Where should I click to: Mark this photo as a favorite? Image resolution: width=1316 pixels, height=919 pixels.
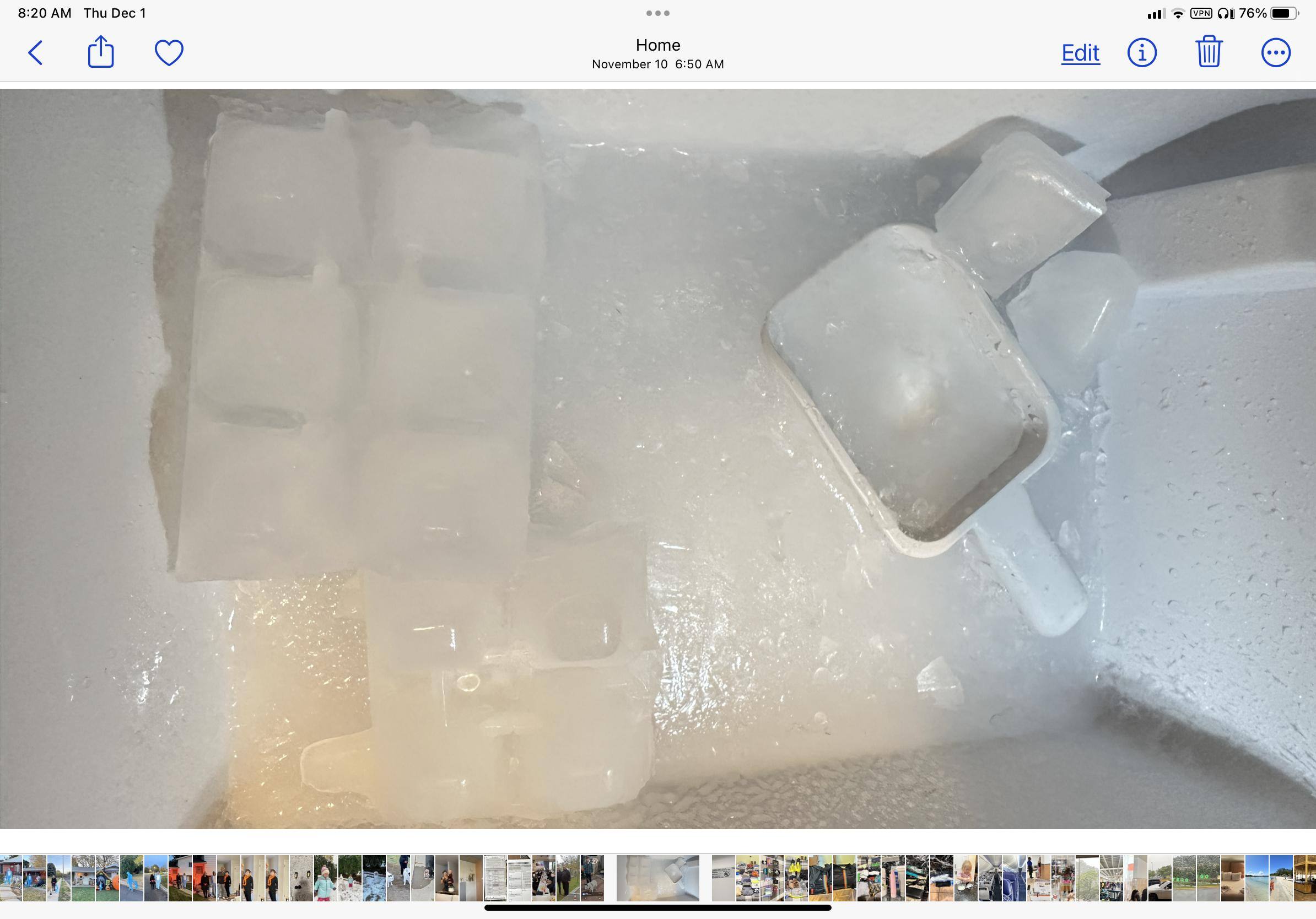coord(169,53)
